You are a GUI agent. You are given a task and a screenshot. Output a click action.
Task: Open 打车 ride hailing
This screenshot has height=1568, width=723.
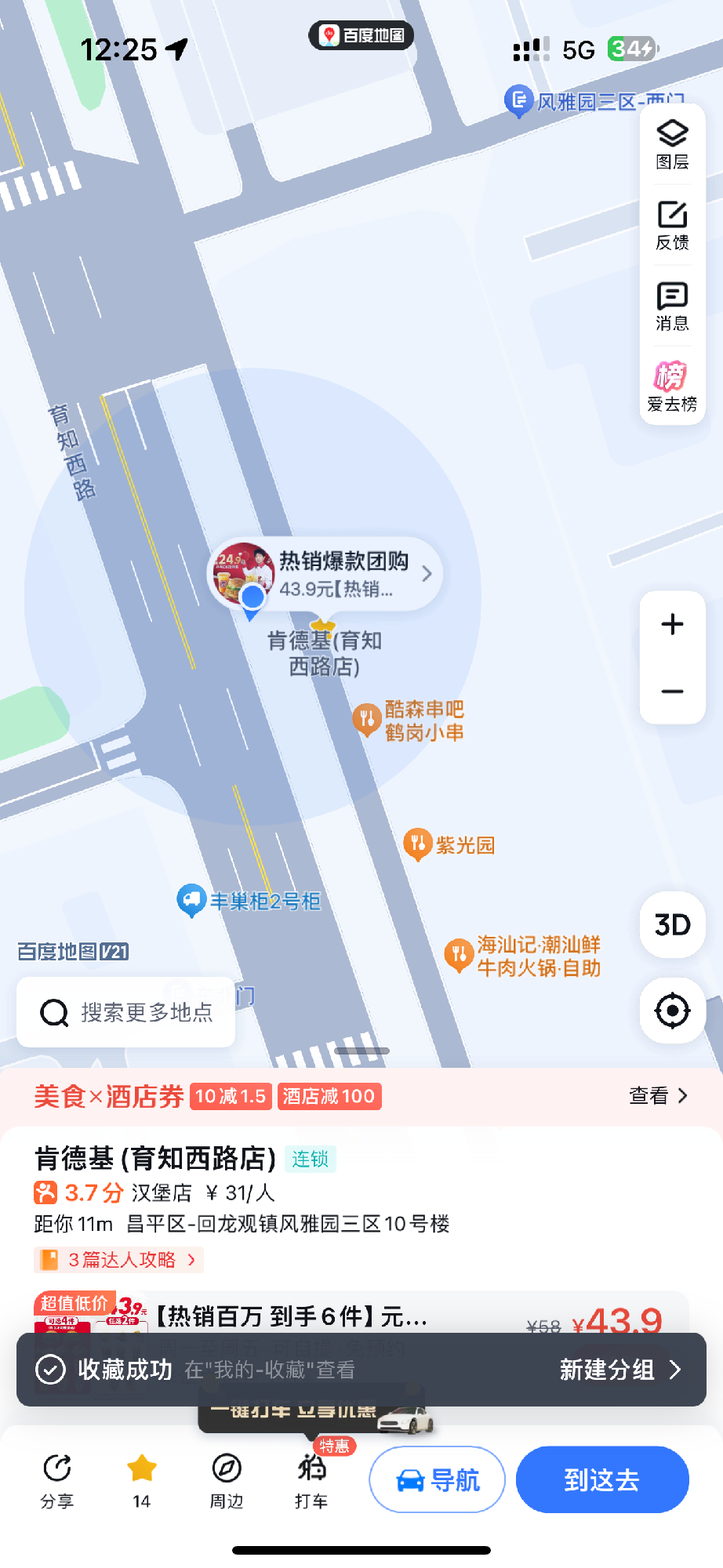(311, 1480)
